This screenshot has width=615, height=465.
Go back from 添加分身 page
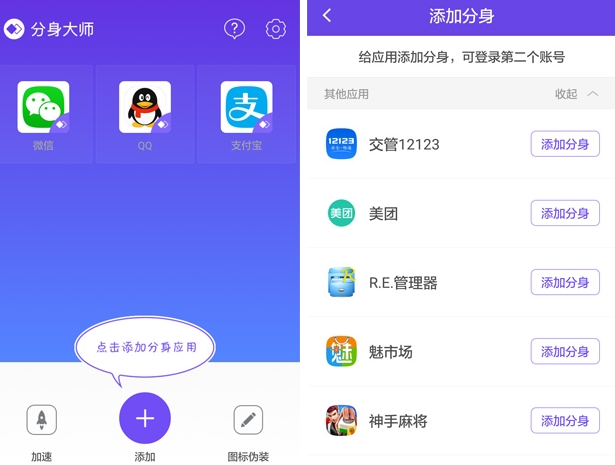(x=327, y=16)
